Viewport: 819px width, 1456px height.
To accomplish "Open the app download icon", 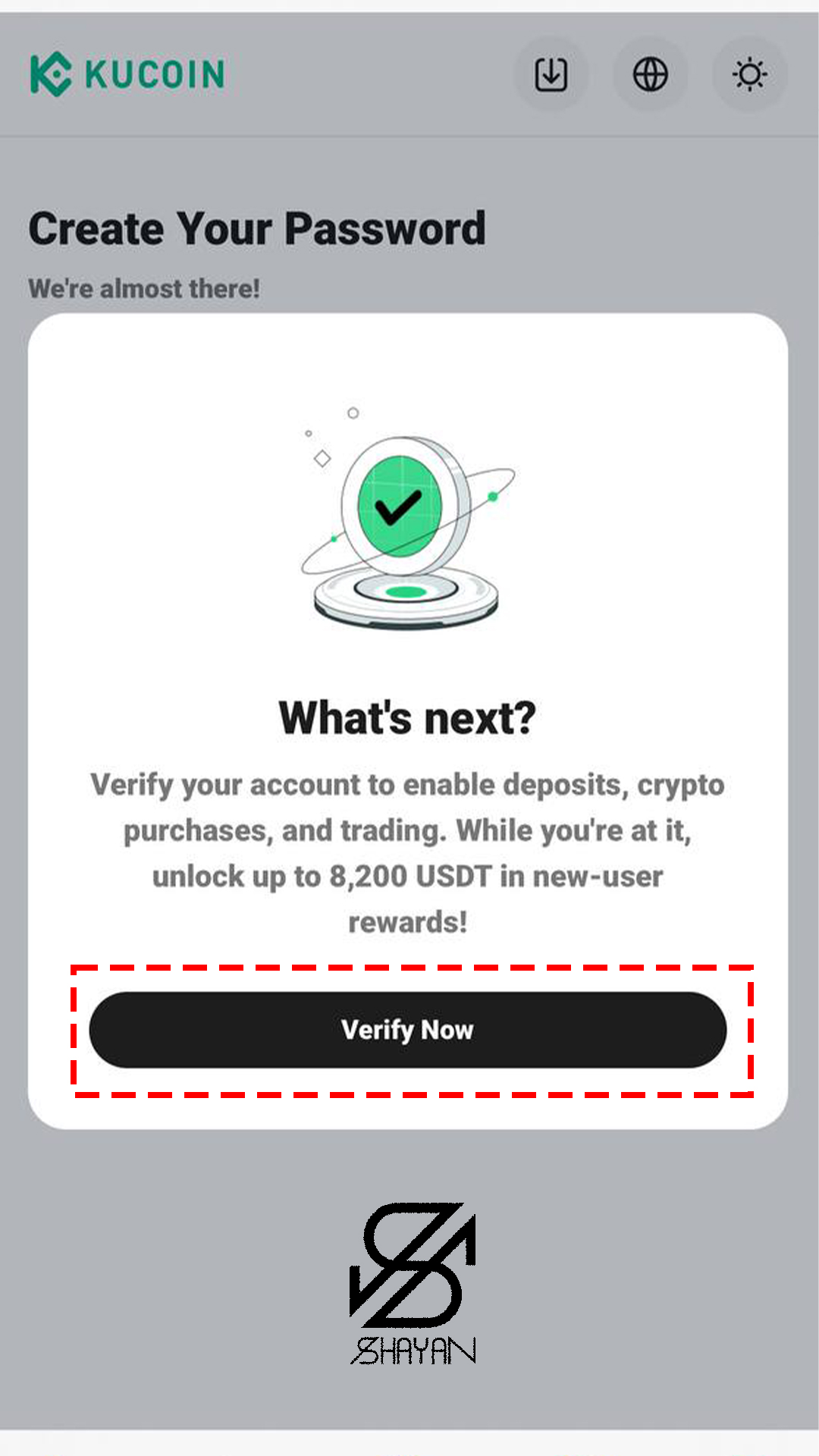I will tap(551, 74).
